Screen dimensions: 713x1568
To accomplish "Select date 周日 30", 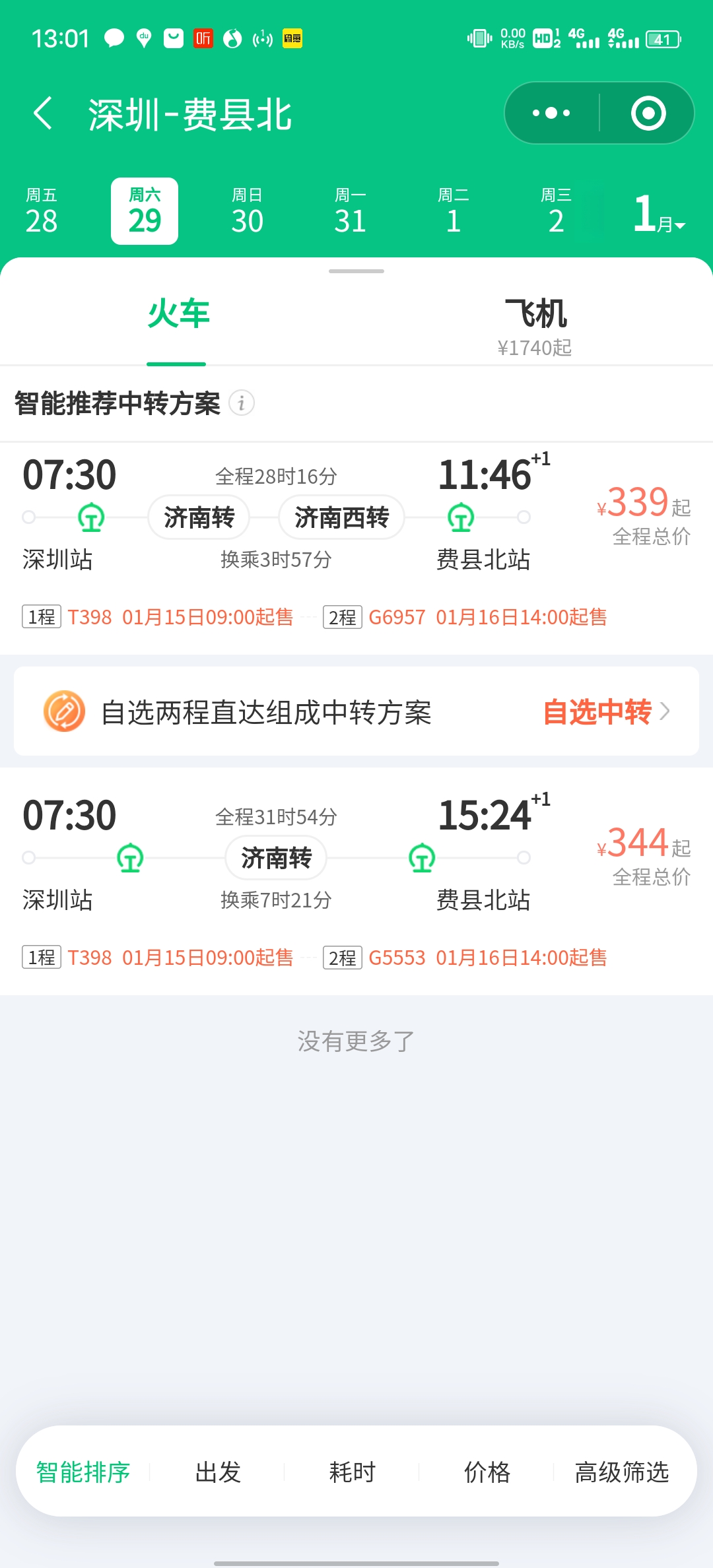I will [248, 211].
